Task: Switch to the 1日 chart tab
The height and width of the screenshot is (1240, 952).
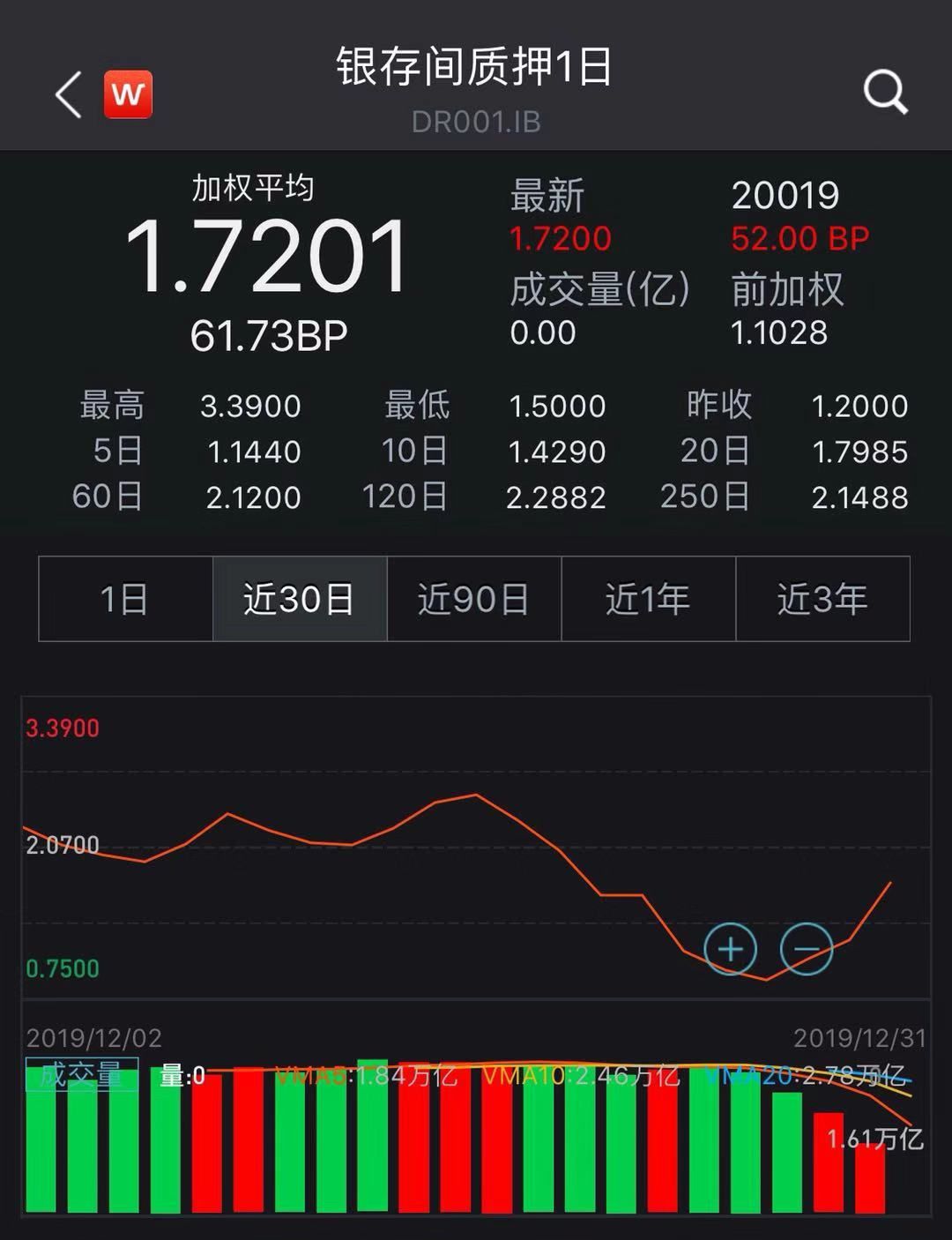Action: click(x=125, y=599)
